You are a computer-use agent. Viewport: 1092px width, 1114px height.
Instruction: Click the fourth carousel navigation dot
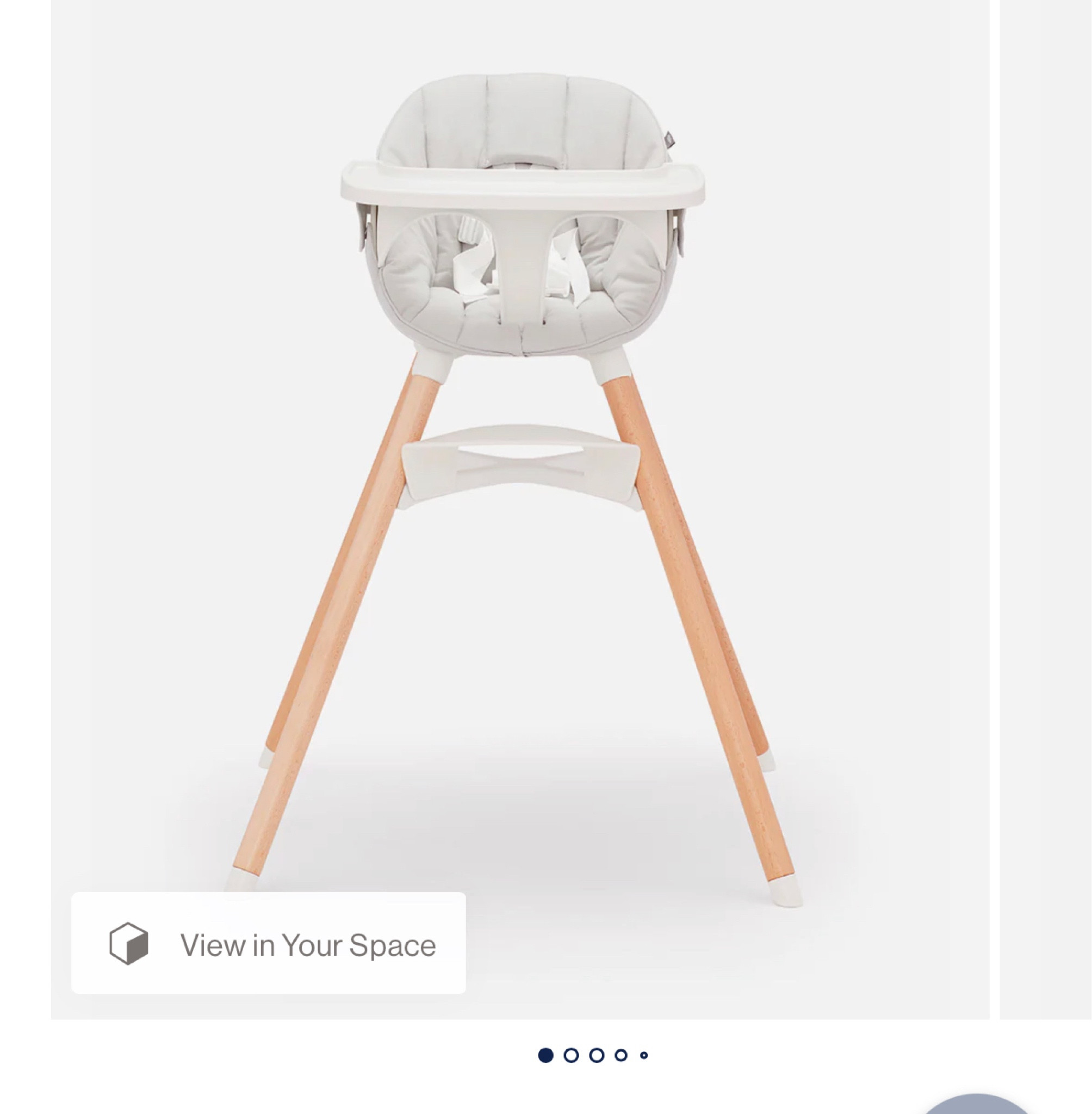pos(621,1055)
